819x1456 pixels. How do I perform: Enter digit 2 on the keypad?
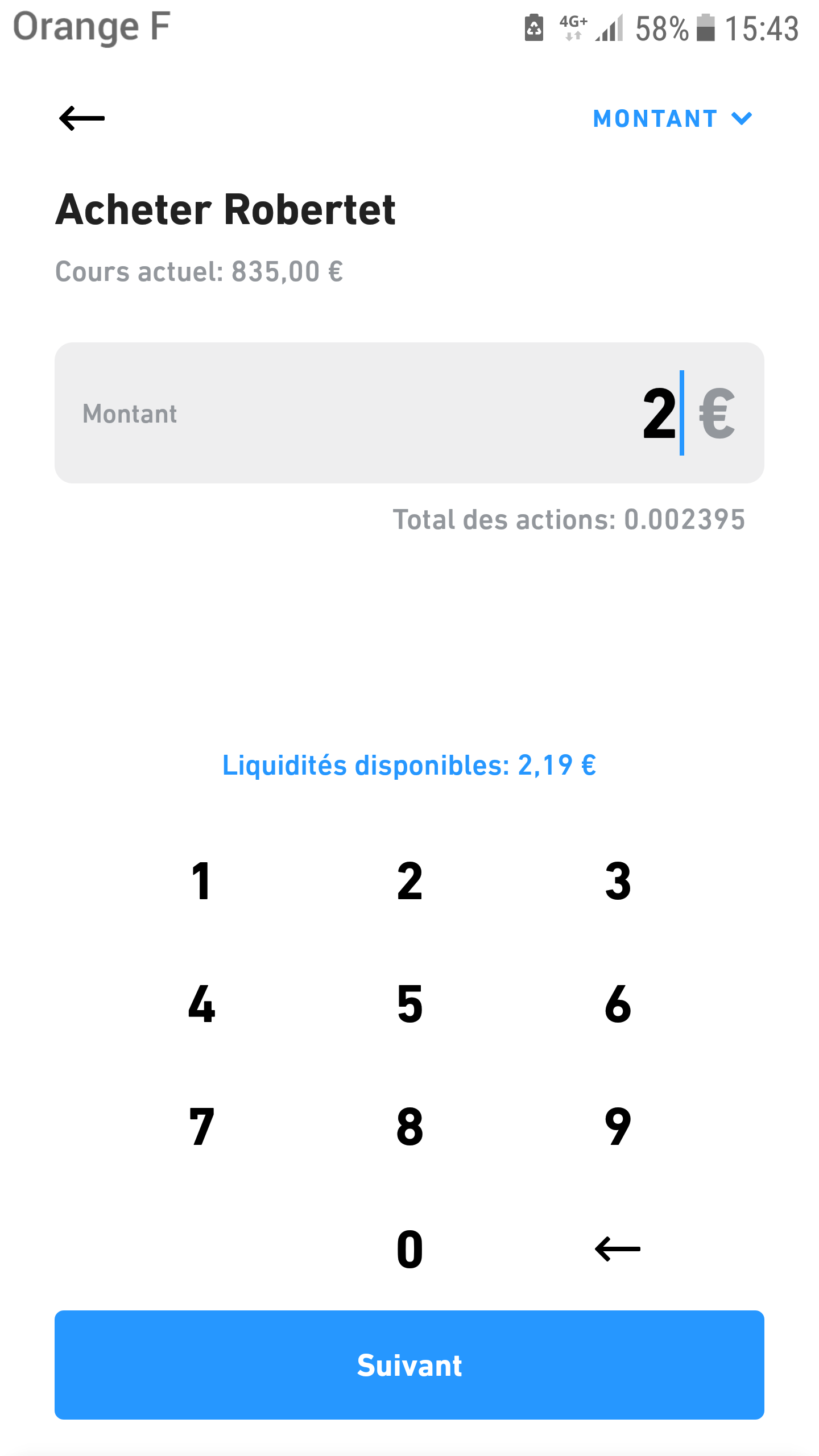[409, 881]
